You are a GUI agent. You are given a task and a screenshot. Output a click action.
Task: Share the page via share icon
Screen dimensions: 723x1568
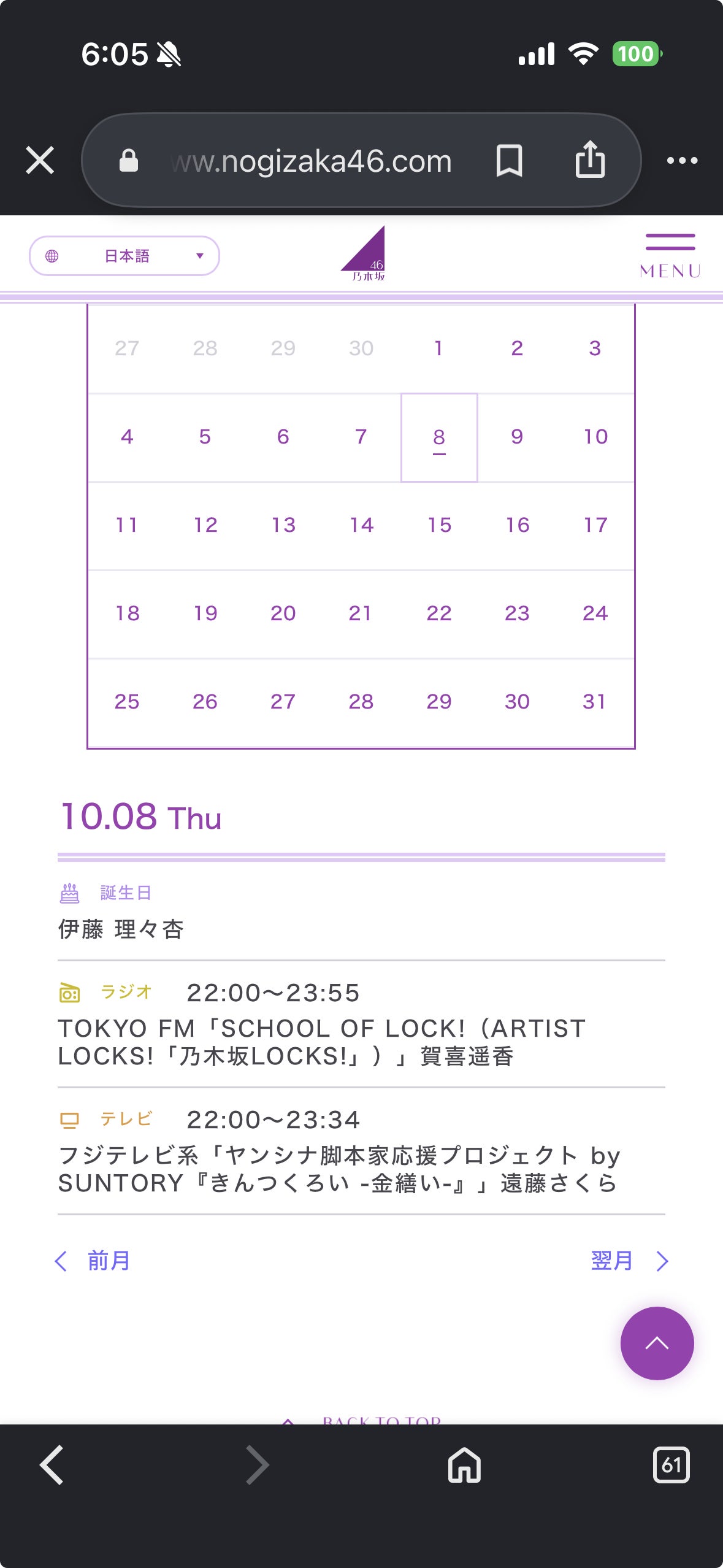(590, 159)
